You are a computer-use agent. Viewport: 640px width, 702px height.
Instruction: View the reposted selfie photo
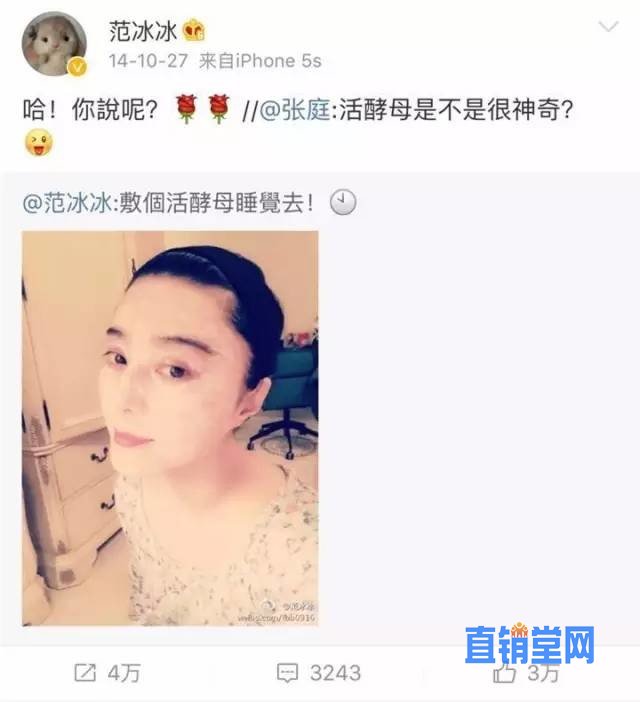[170, 429]
